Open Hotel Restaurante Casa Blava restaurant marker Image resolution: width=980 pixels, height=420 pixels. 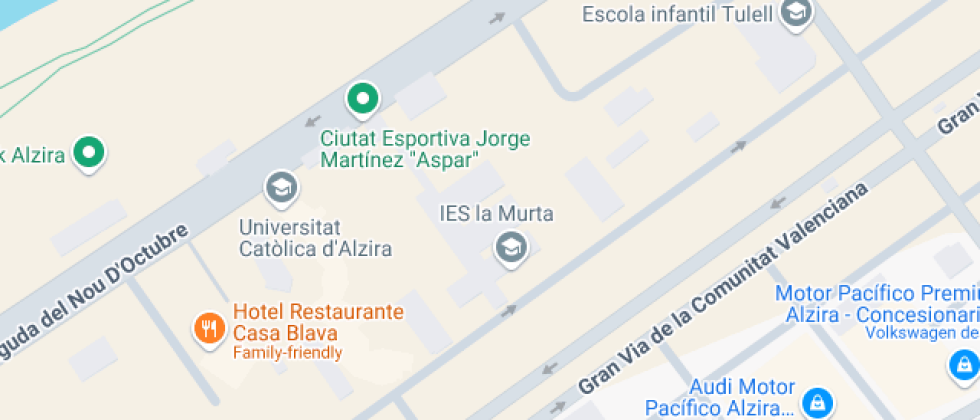[x=209, y=329]
